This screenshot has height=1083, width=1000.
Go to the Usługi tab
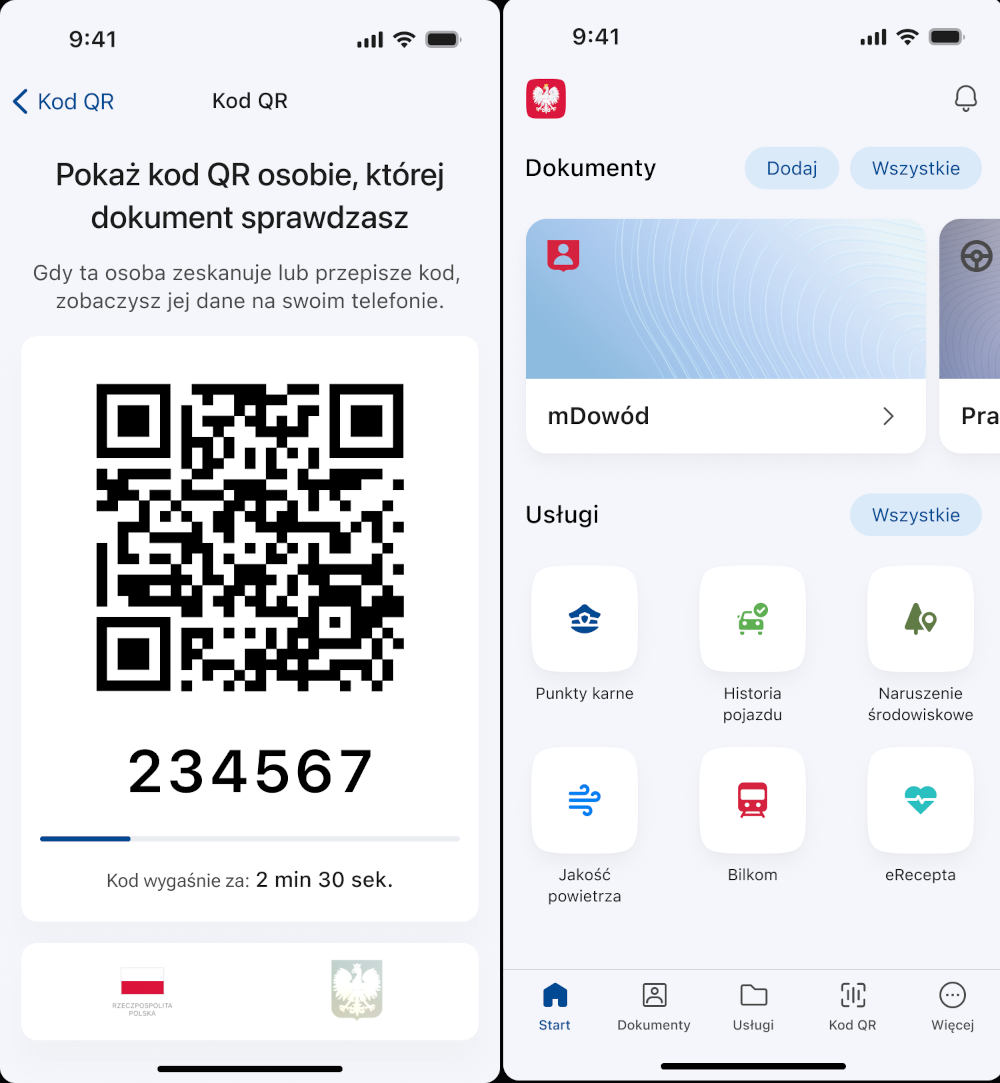(753, 1006)
